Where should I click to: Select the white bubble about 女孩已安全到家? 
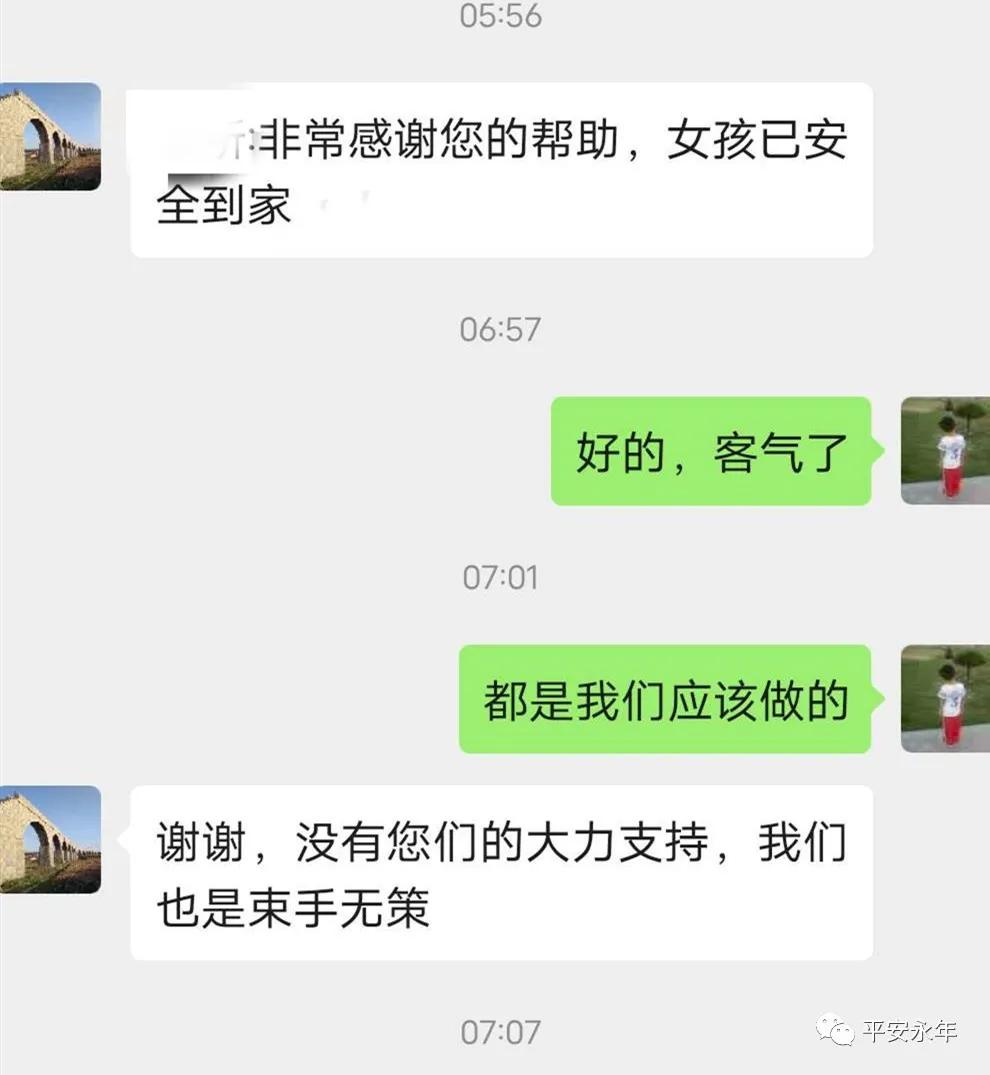point(500,170)
